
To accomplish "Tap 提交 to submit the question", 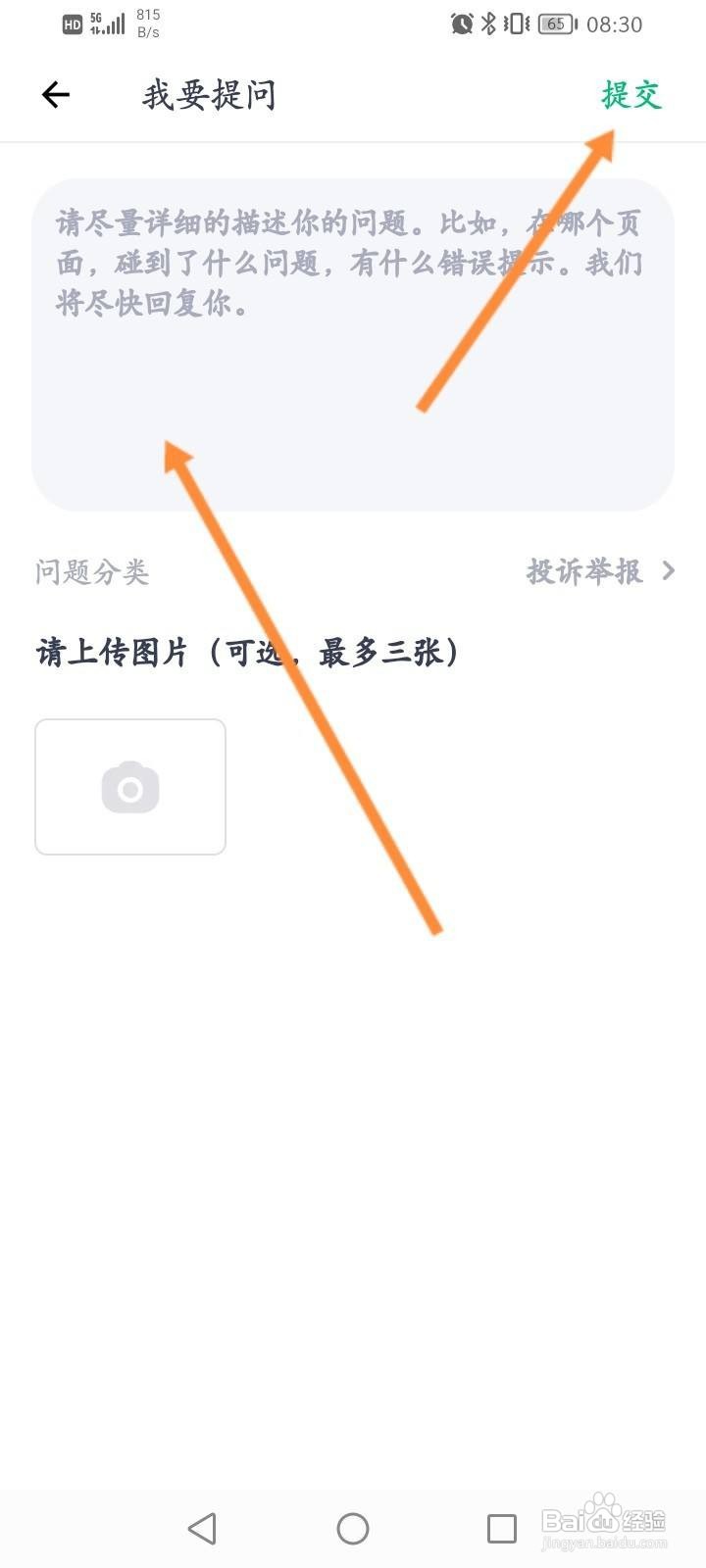I will tap(630, 96).
